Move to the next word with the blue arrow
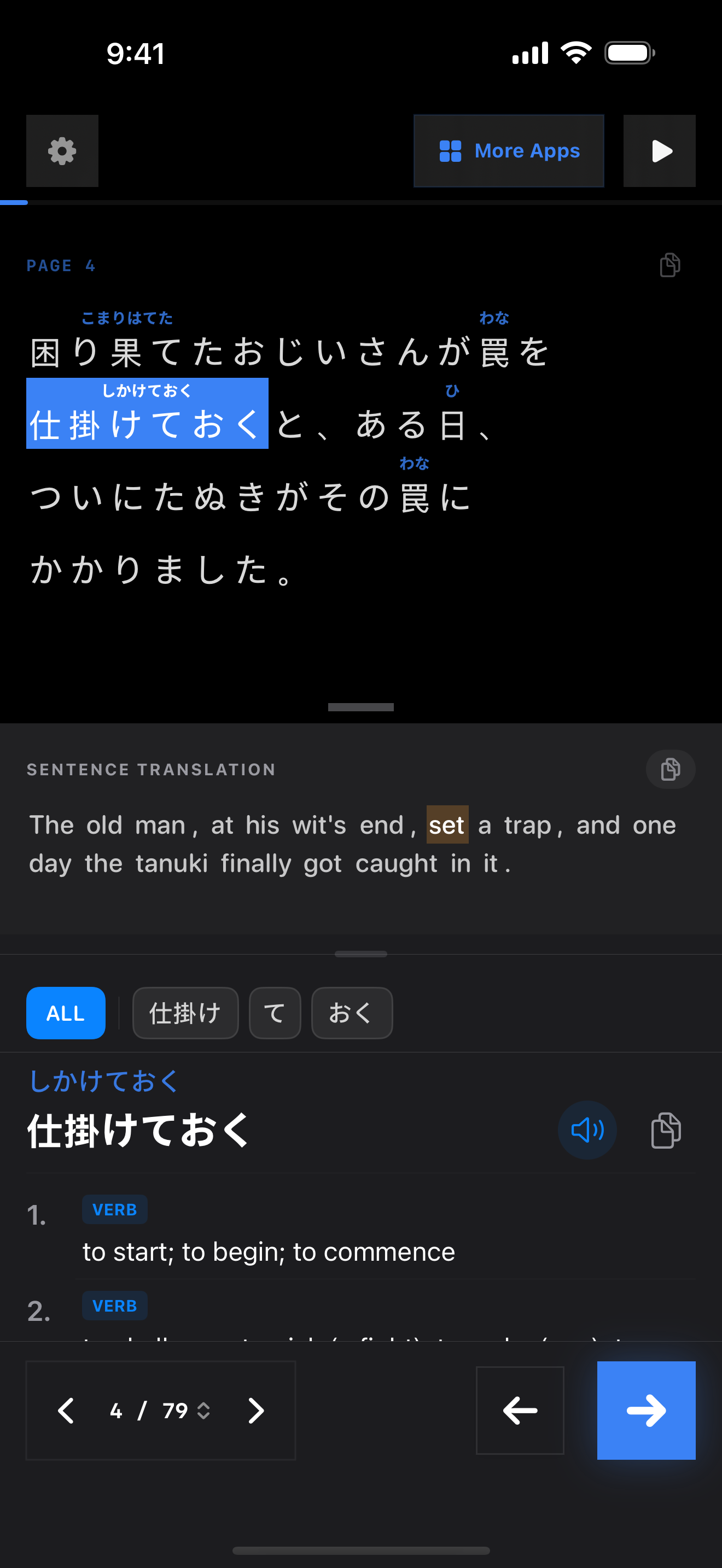 [646, 1411]
